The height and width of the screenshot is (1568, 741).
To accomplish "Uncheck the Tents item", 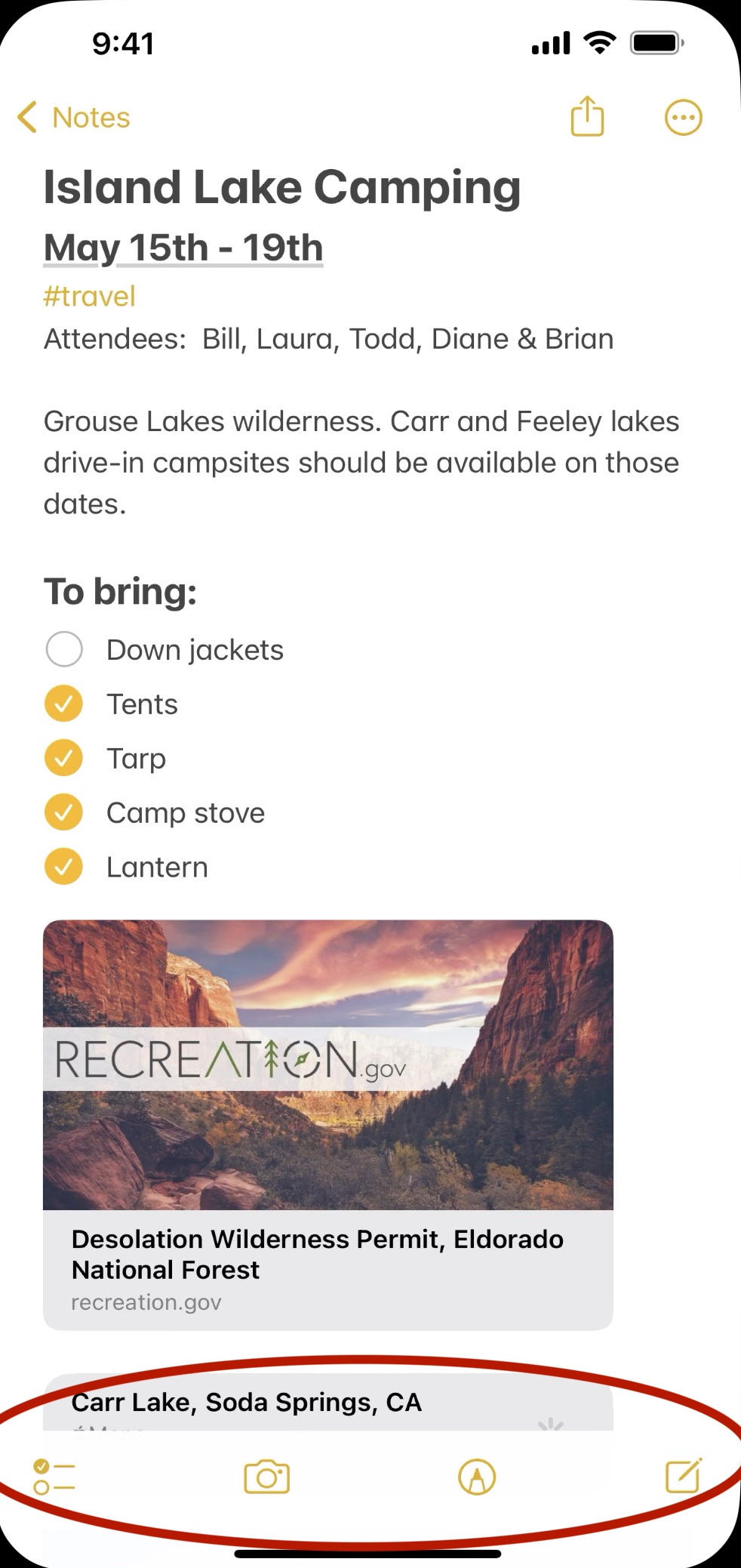I will coord(64,704).
